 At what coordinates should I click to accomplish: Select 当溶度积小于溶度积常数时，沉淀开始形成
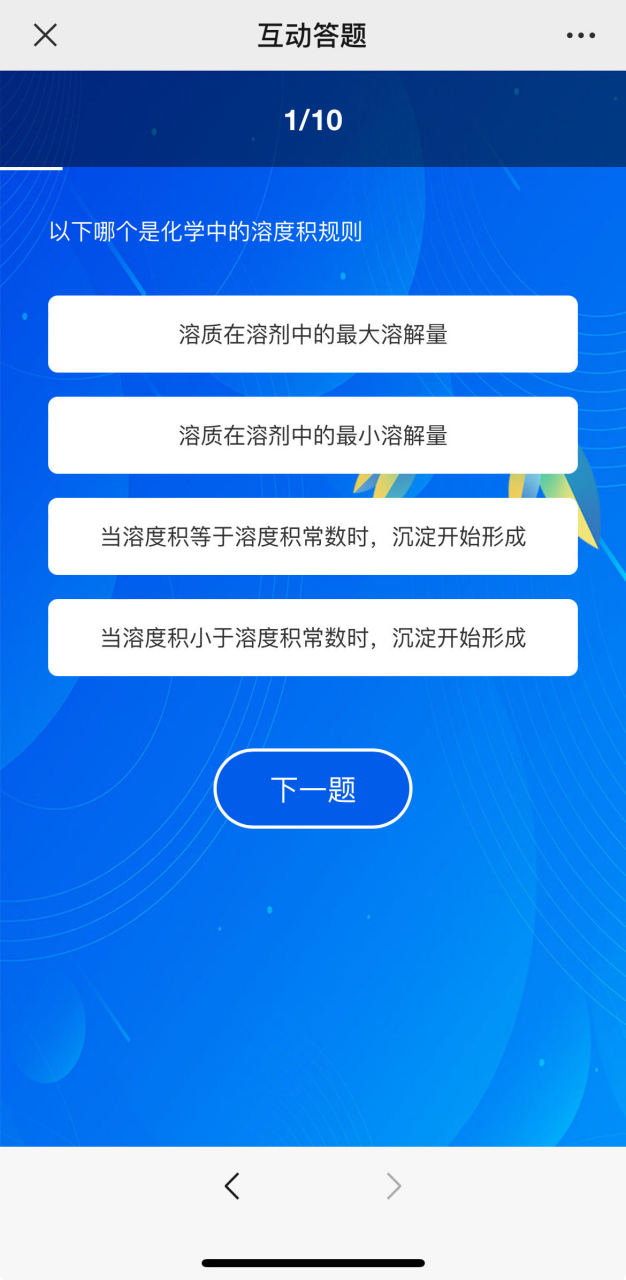313,638
